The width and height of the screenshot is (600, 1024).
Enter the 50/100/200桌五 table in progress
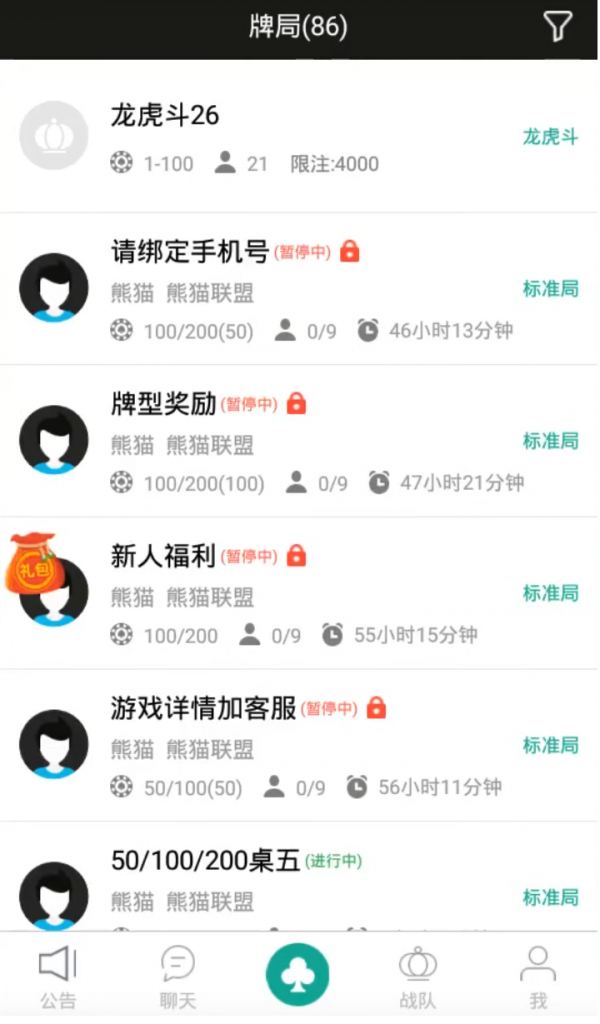pyautogui.click(x=300, y=877)
